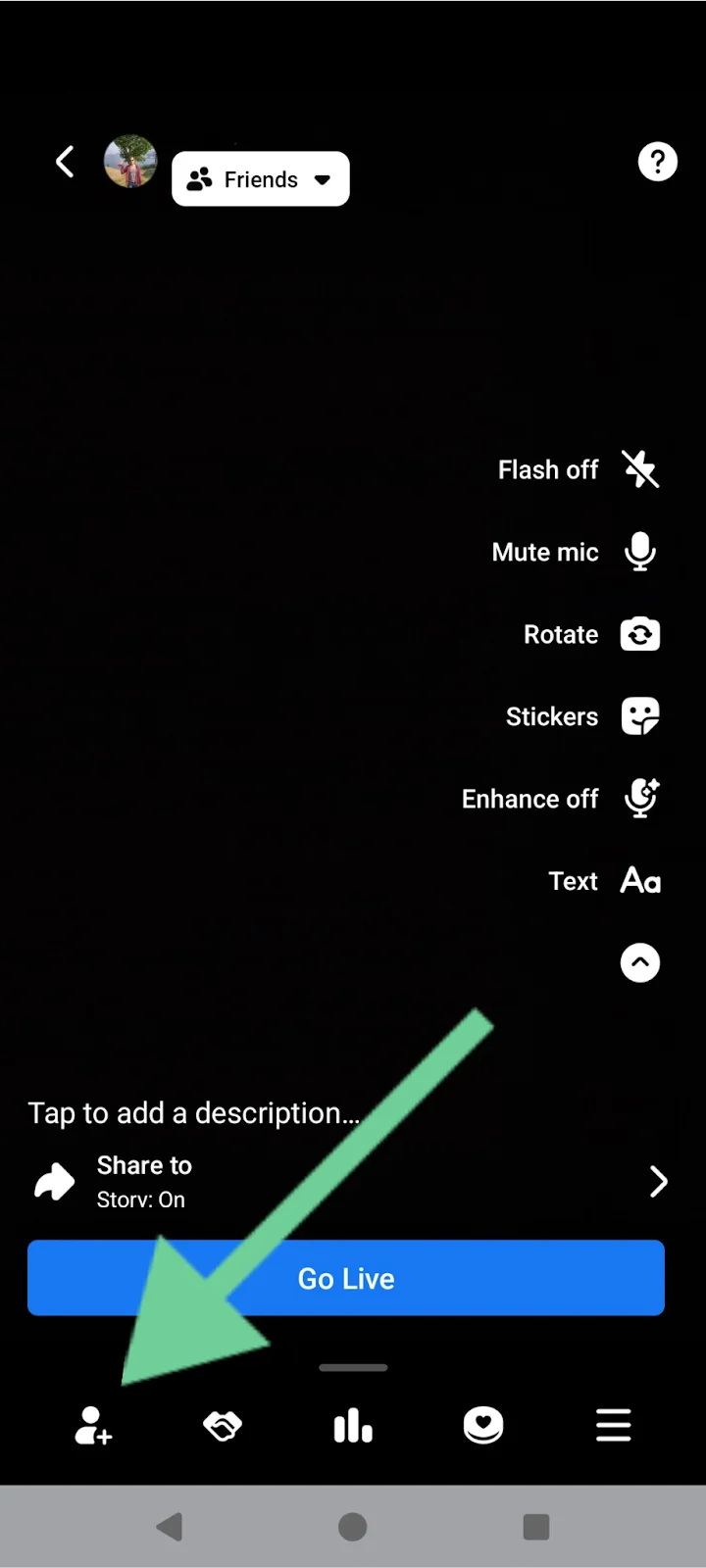The width and height of the screenshot is (706, 1568).
Task: Open the Friends audience dropdown
Action: pos(261,179)
